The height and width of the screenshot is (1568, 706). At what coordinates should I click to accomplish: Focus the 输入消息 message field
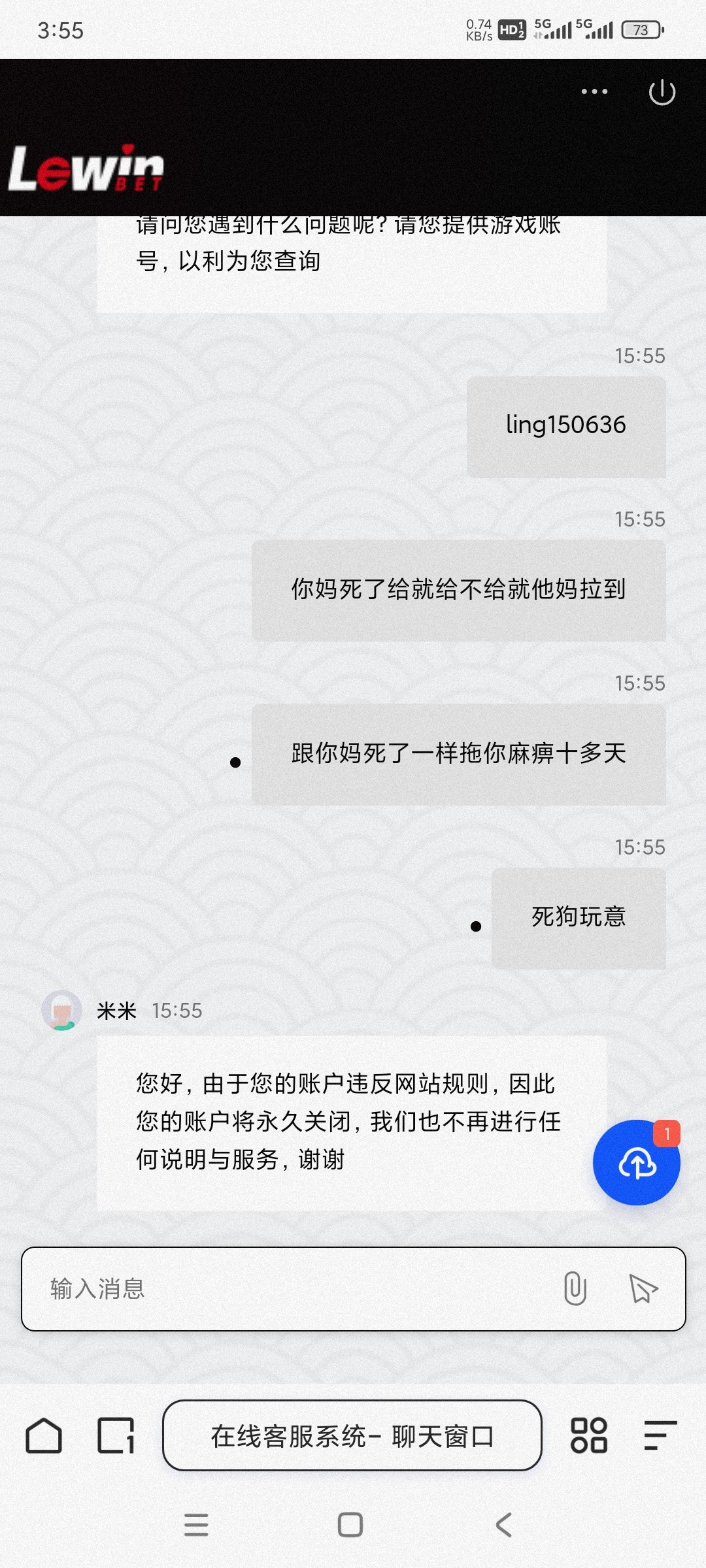click(x=288, y=1288)
